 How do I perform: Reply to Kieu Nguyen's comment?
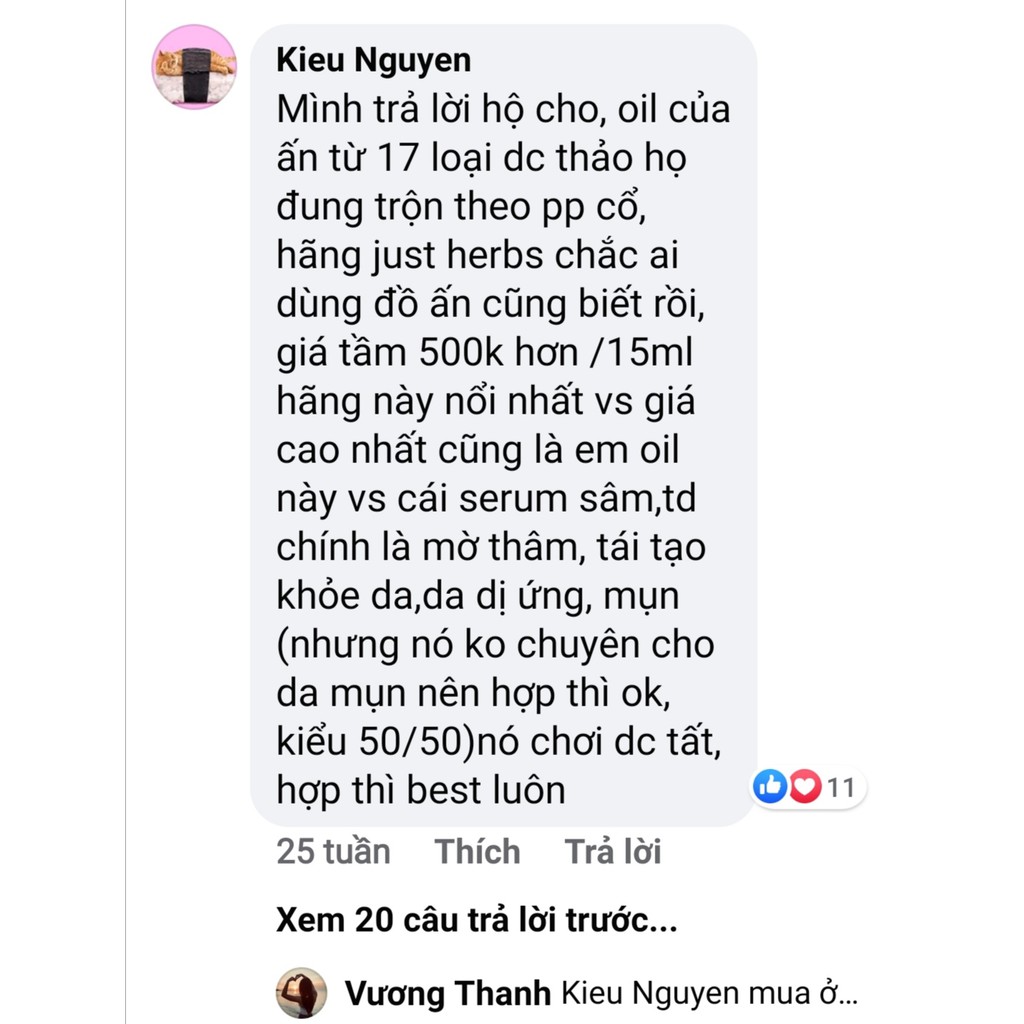point(613,852)
